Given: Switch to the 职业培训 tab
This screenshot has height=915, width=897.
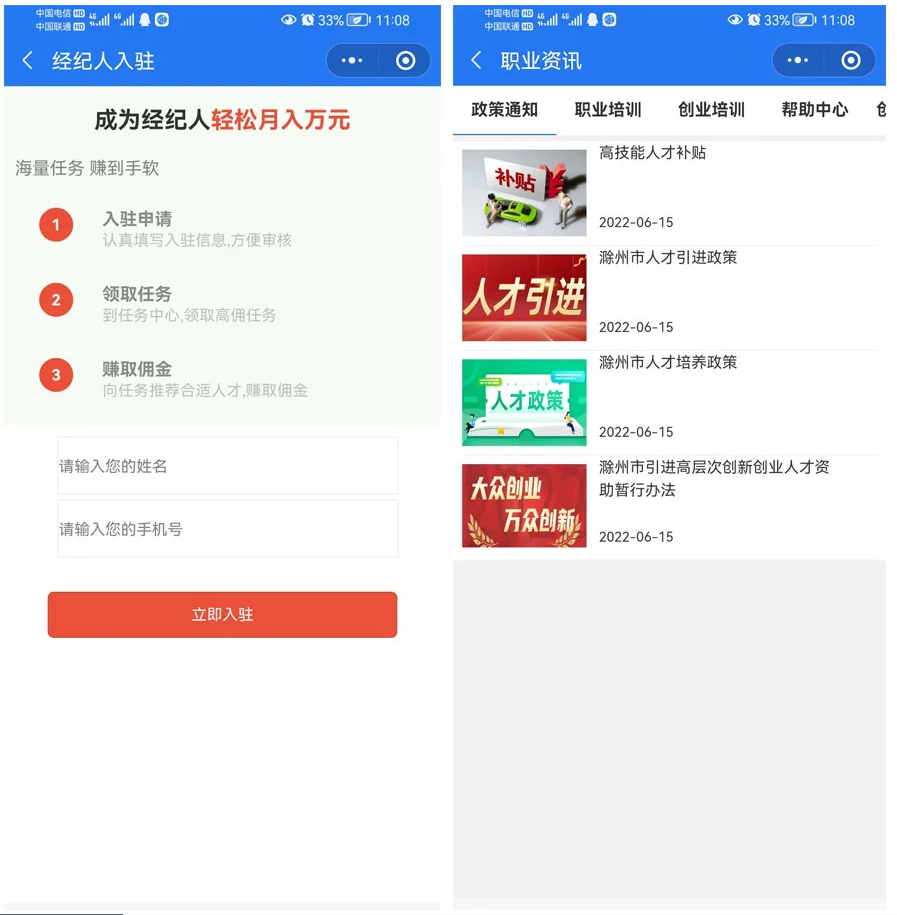Looking at the screenshot, I should click(608, 110).
